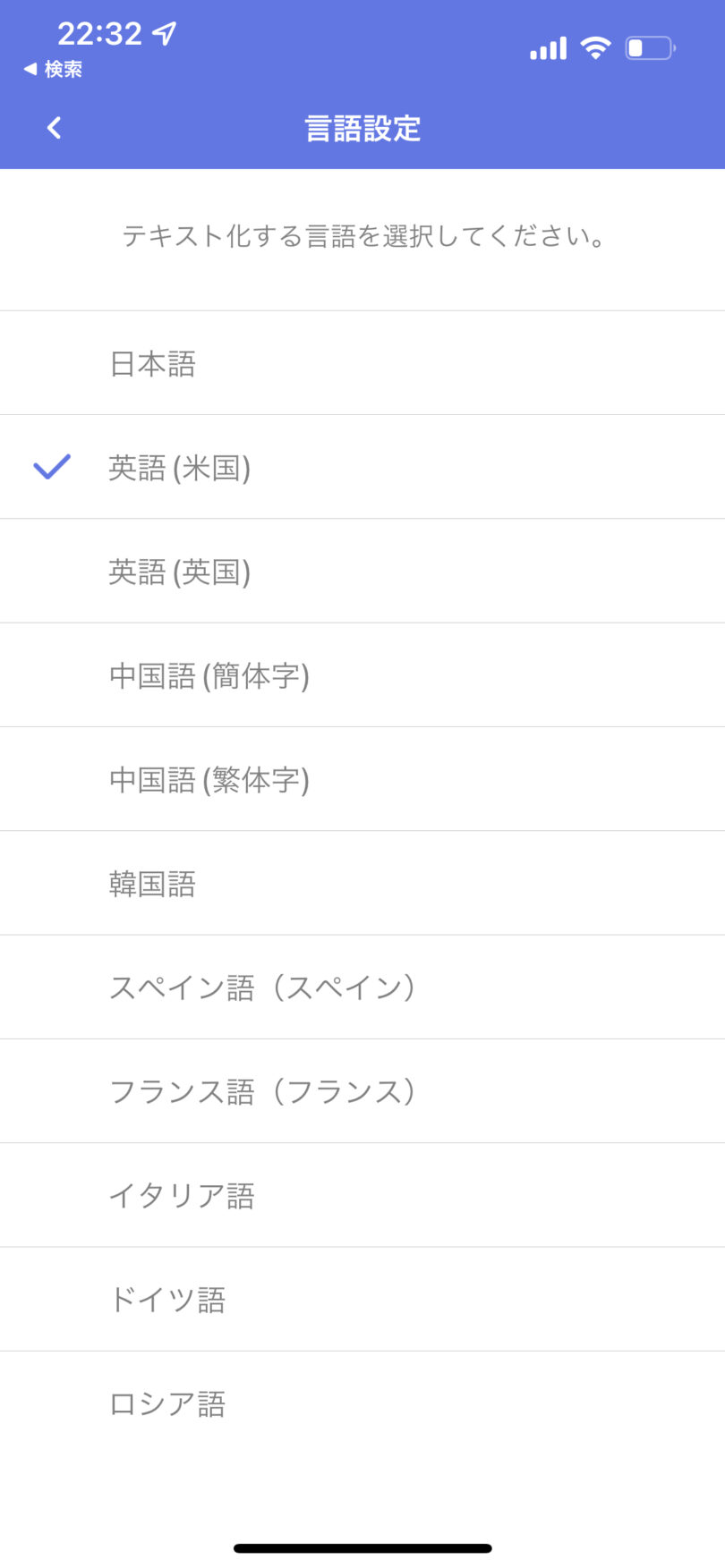This screenshot has height=1568, width=725.
Task: Set language to ドイツ語
Action: [362, 1300]
